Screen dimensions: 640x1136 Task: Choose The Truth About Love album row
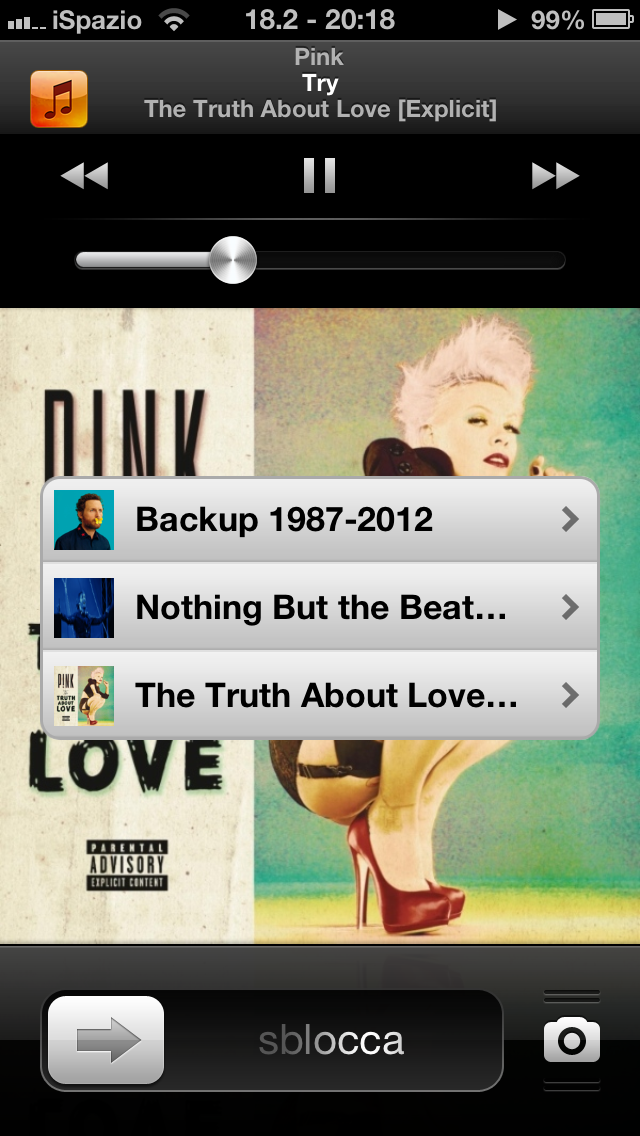(x=320, y=695)
